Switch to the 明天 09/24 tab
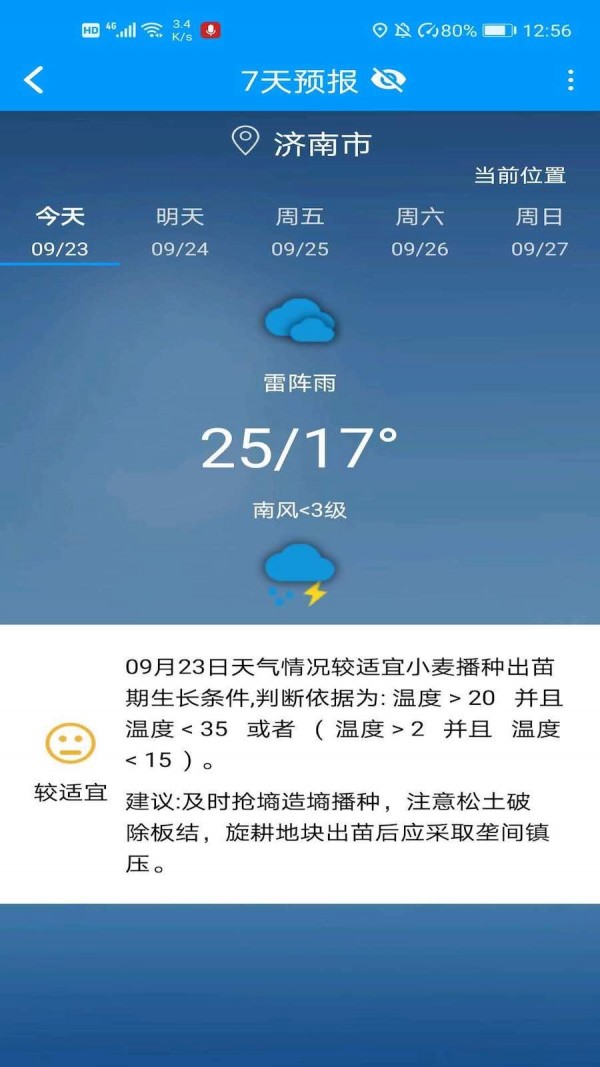 pyautogui.click(x=180, y=232)
